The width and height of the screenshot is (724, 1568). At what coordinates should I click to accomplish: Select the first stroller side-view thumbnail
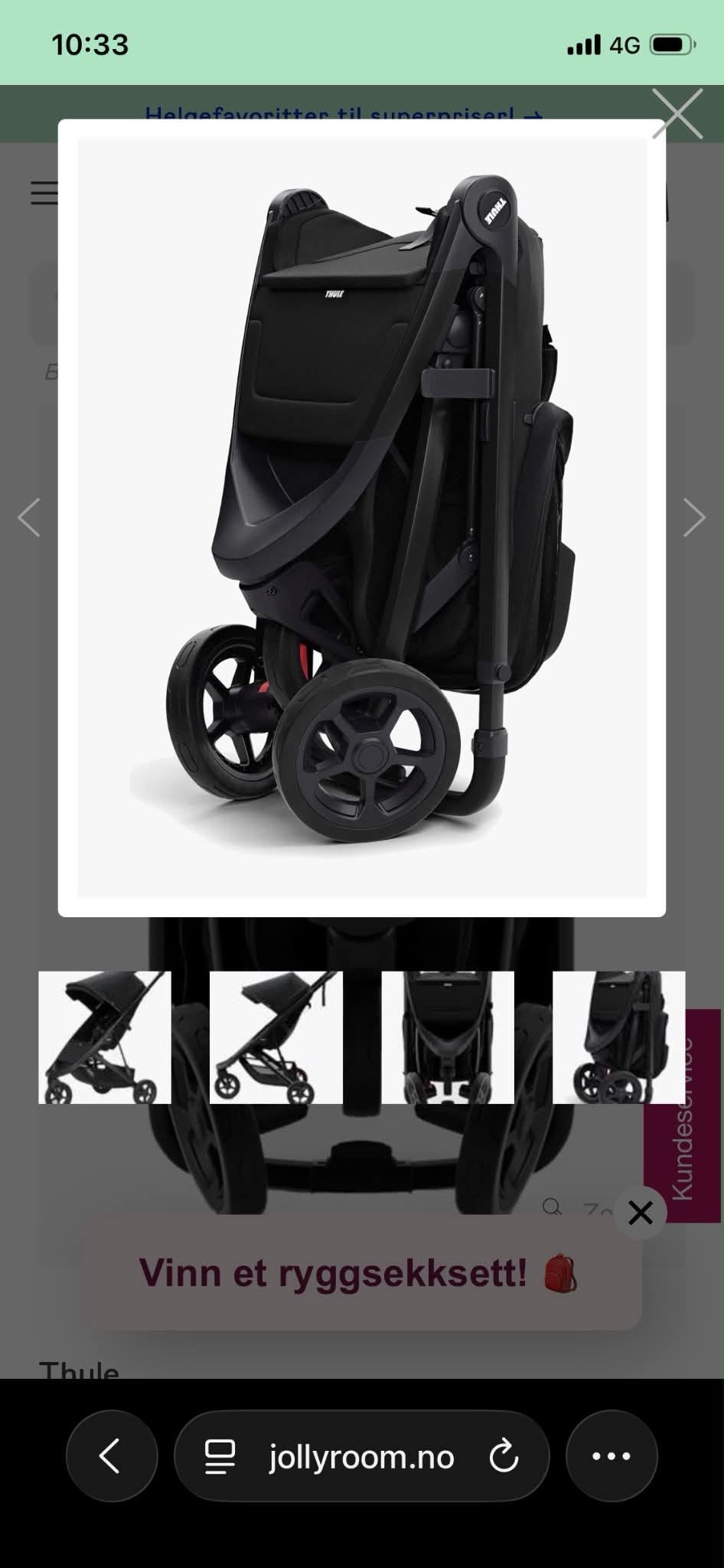pyautogui.click(x=105, y=1037)
